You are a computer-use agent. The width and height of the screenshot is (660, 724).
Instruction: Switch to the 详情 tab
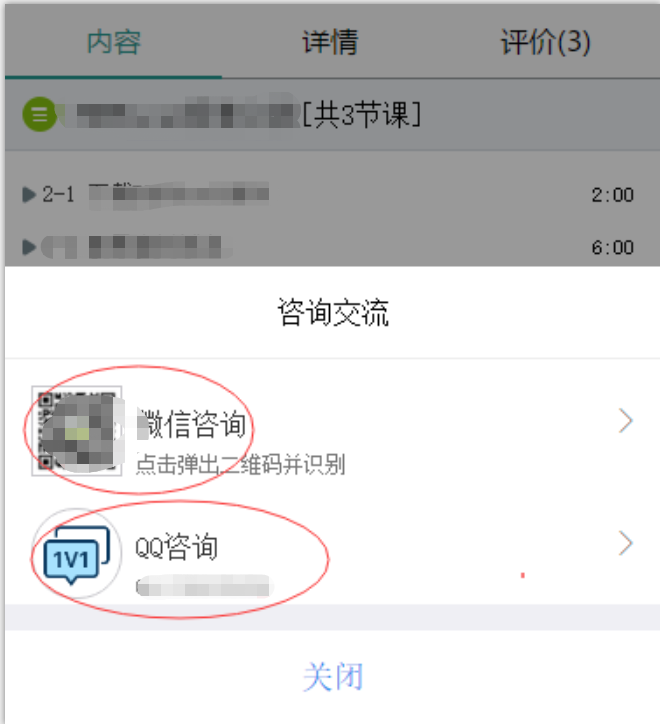tap(330, 42)
